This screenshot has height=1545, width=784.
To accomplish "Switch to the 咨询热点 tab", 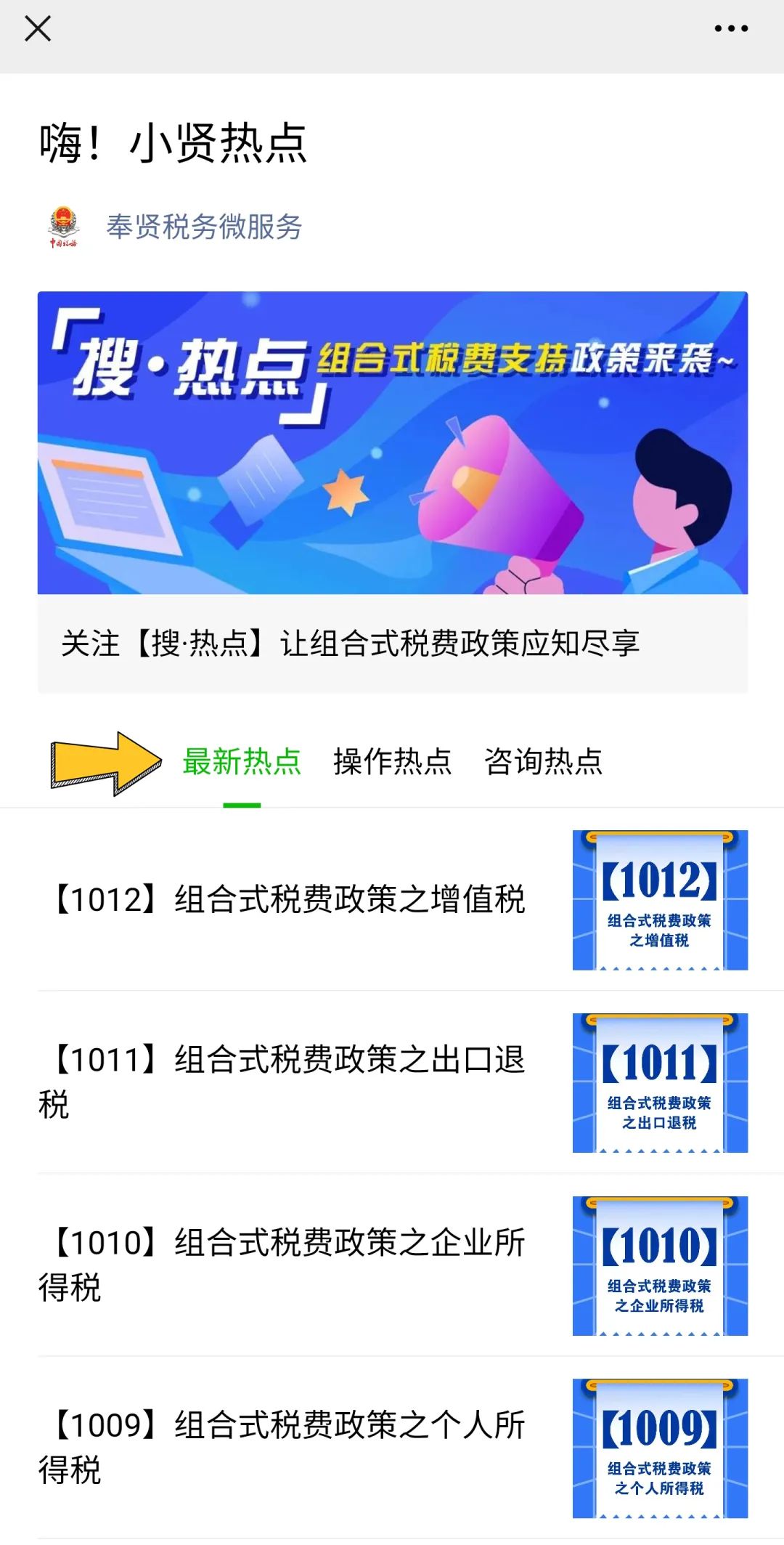I will [x=544, y=761].
